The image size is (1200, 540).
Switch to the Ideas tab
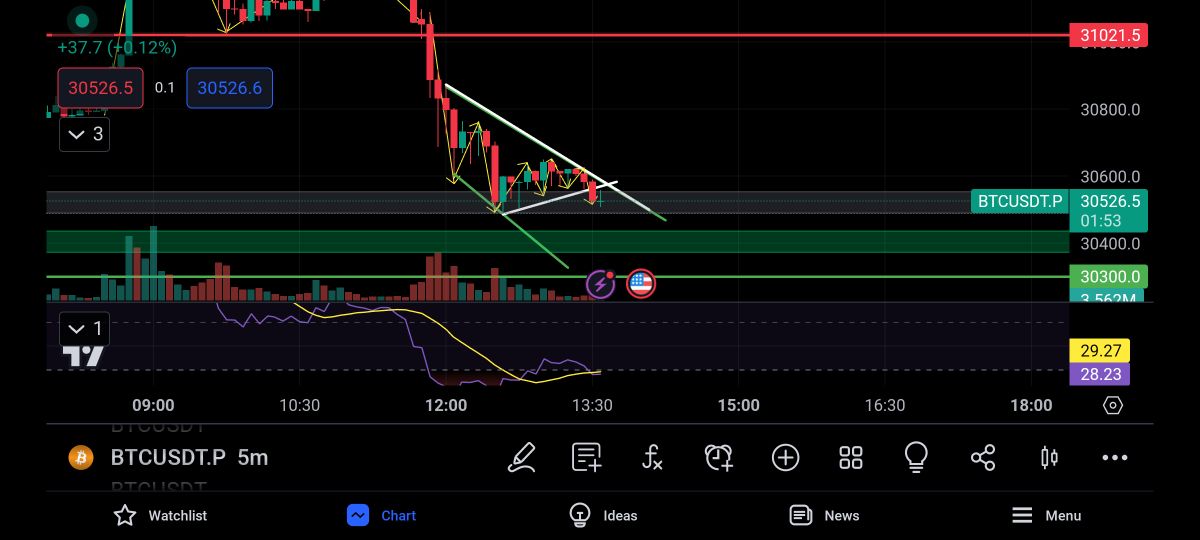point(603,515)
